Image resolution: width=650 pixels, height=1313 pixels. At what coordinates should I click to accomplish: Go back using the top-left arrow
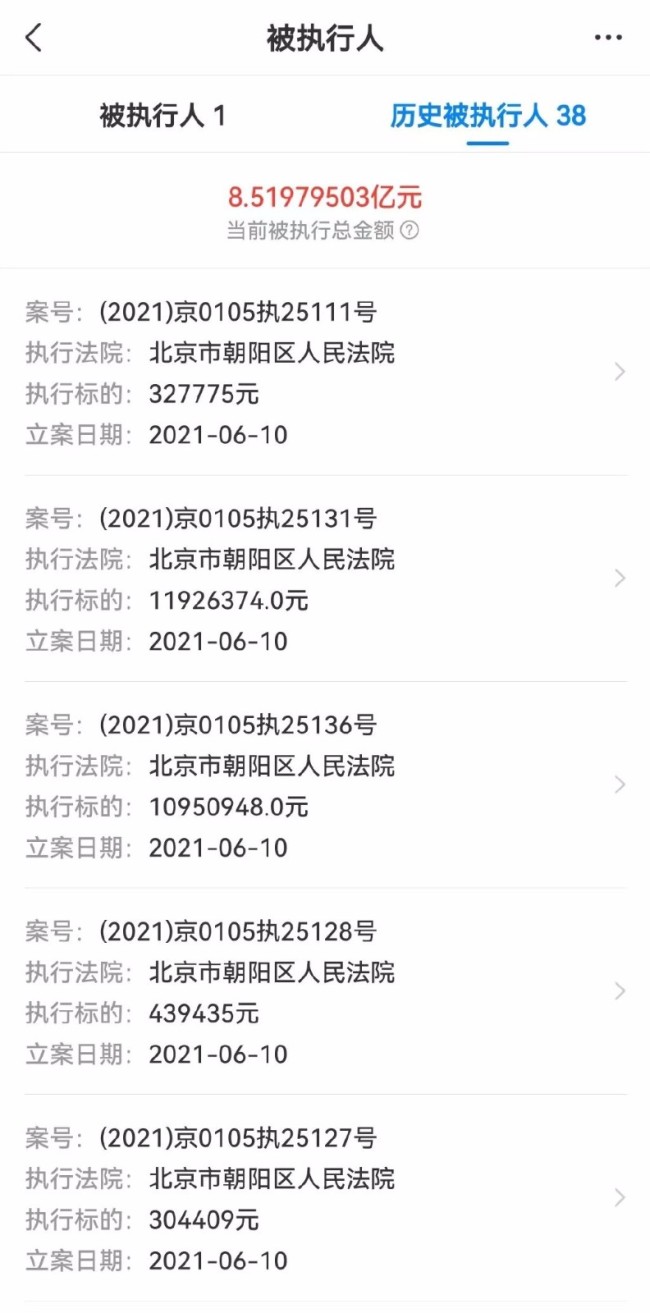[x=34, y=38]
